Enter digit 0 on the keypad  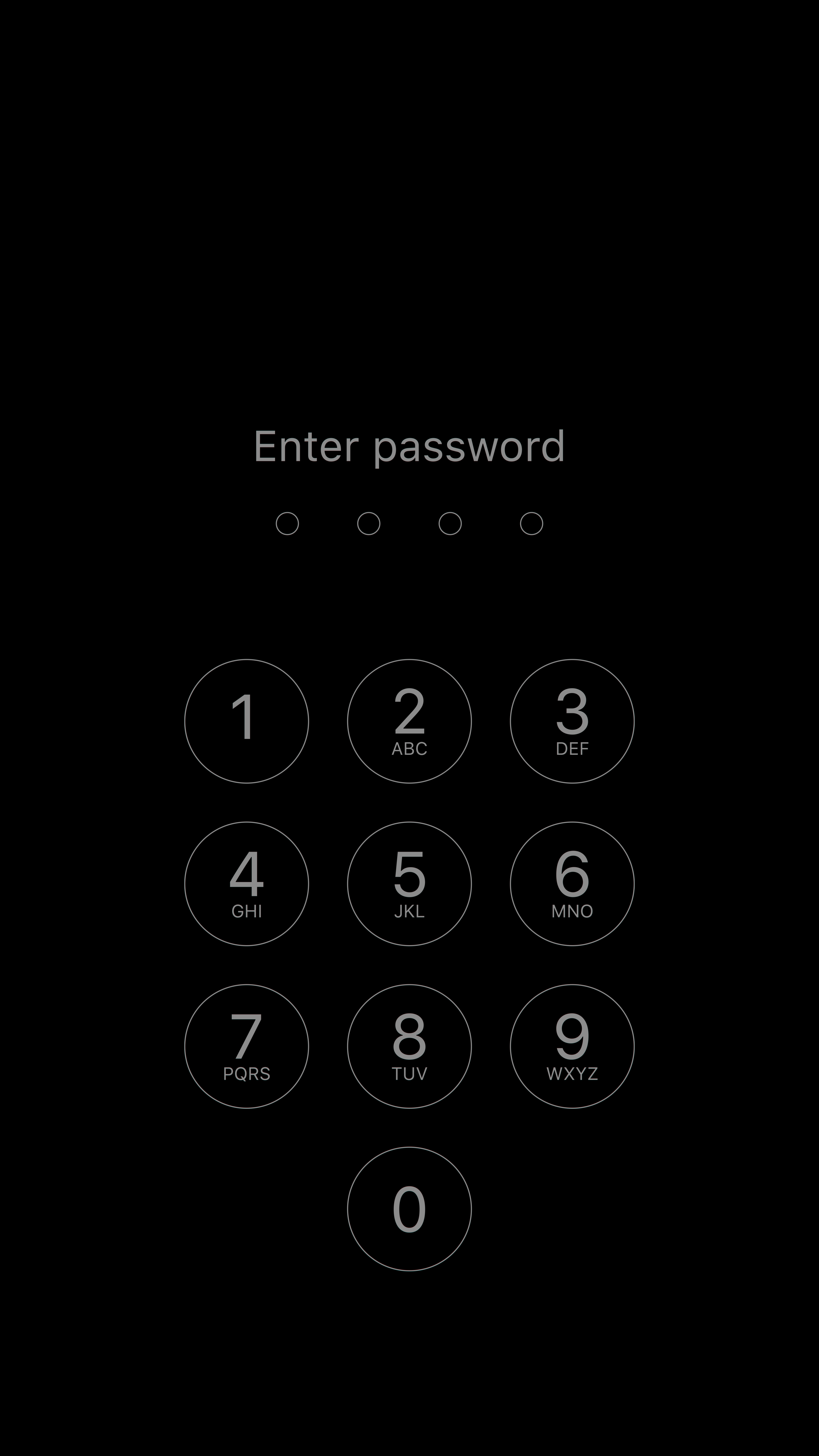pos(409,1209)
